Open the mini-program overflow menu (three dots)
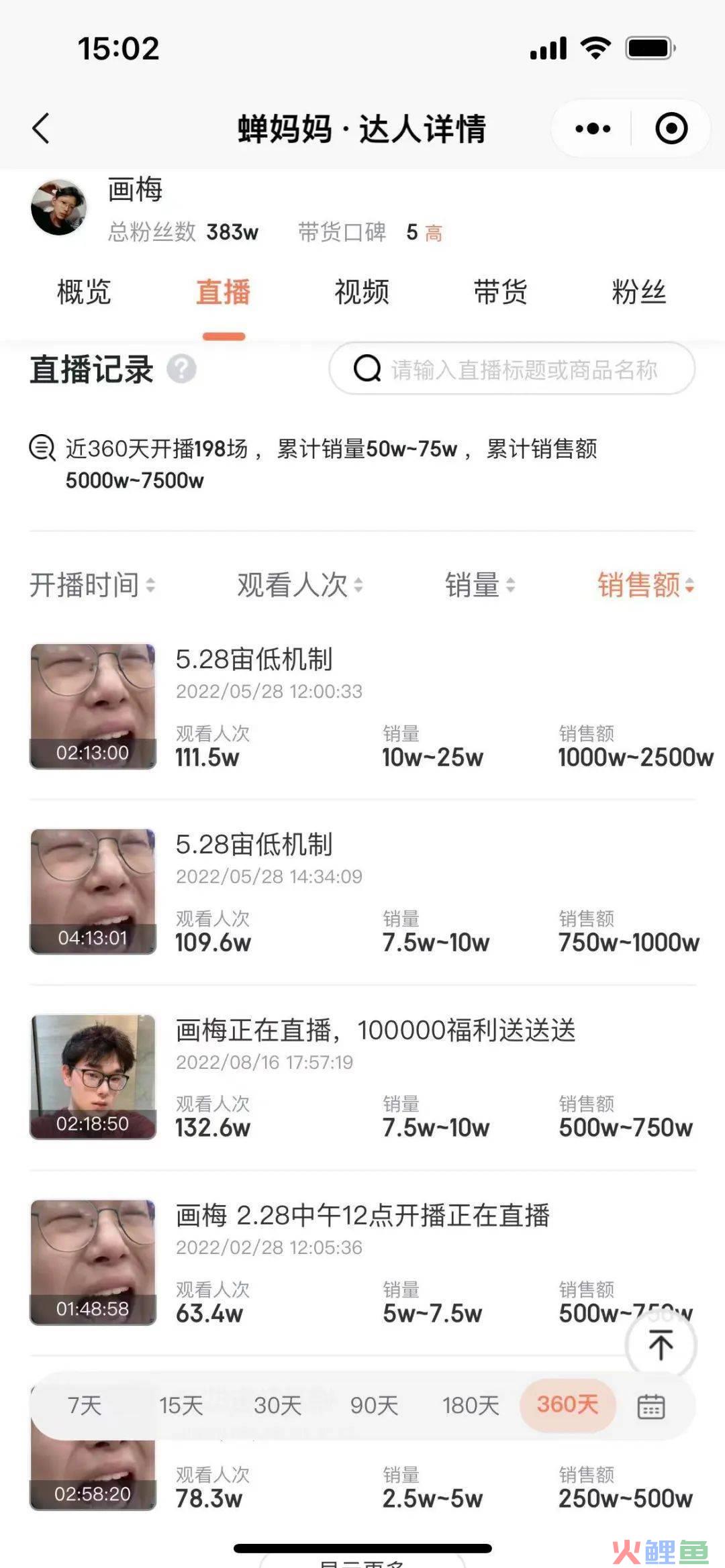 click(x=593, y=128)
